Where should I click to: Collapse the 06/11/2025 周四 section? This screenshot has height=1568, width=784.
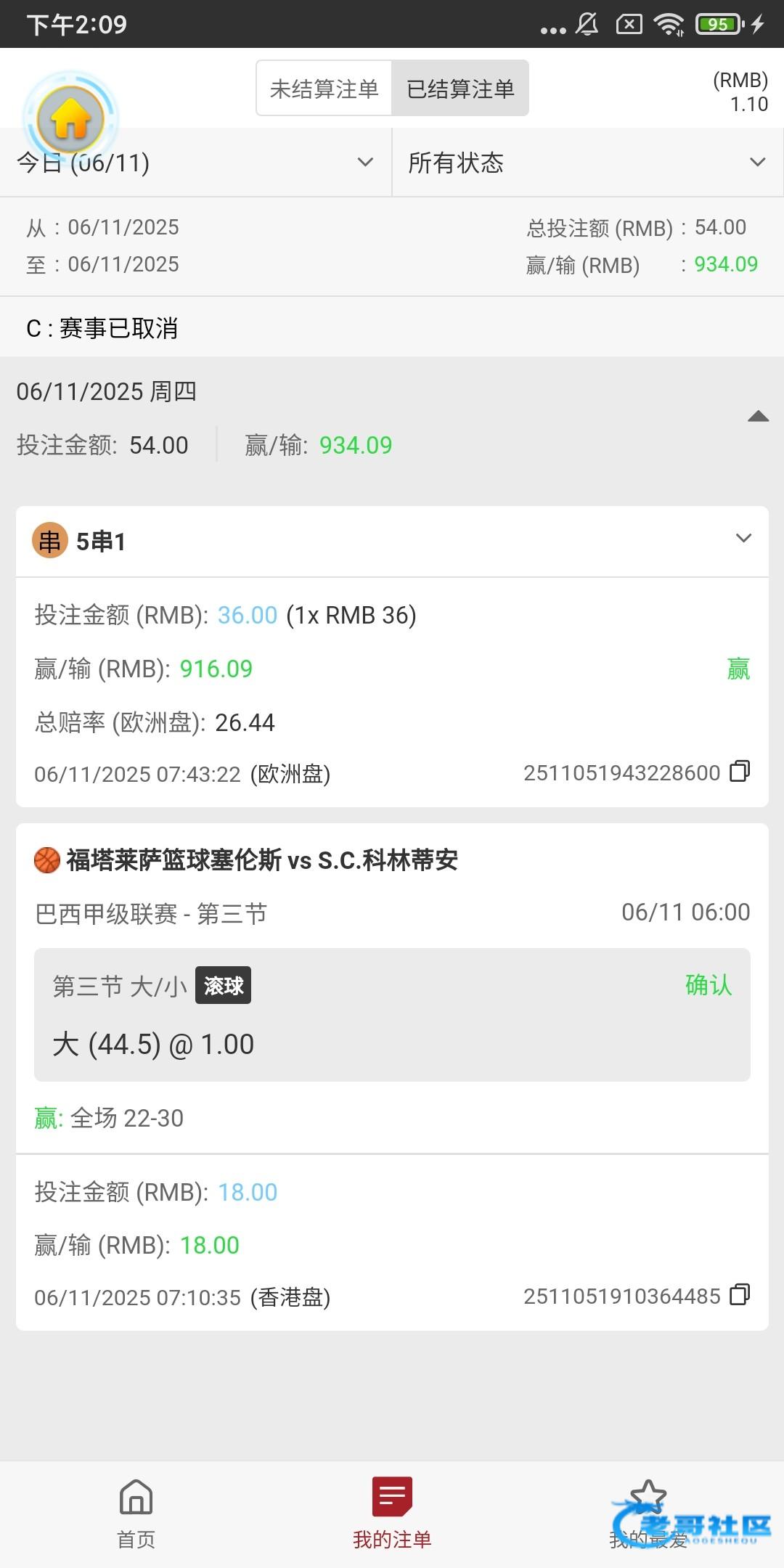pos(758,416)
